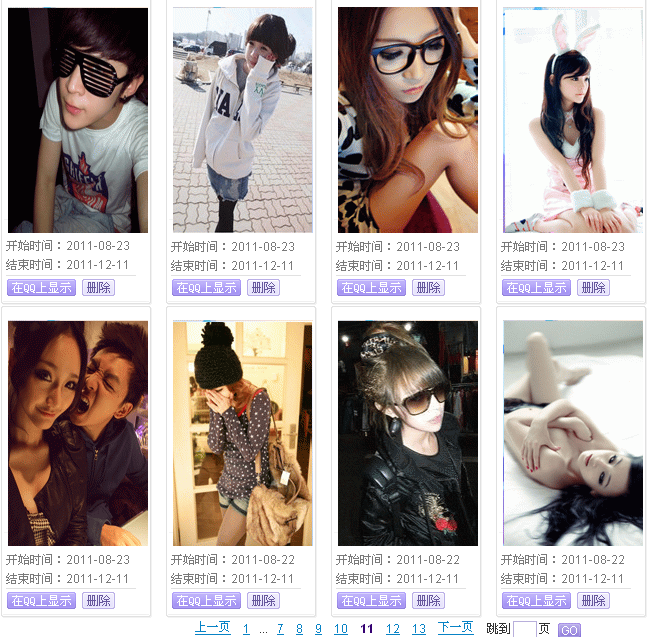Show the couple photo on QQ

coord(41,600)
